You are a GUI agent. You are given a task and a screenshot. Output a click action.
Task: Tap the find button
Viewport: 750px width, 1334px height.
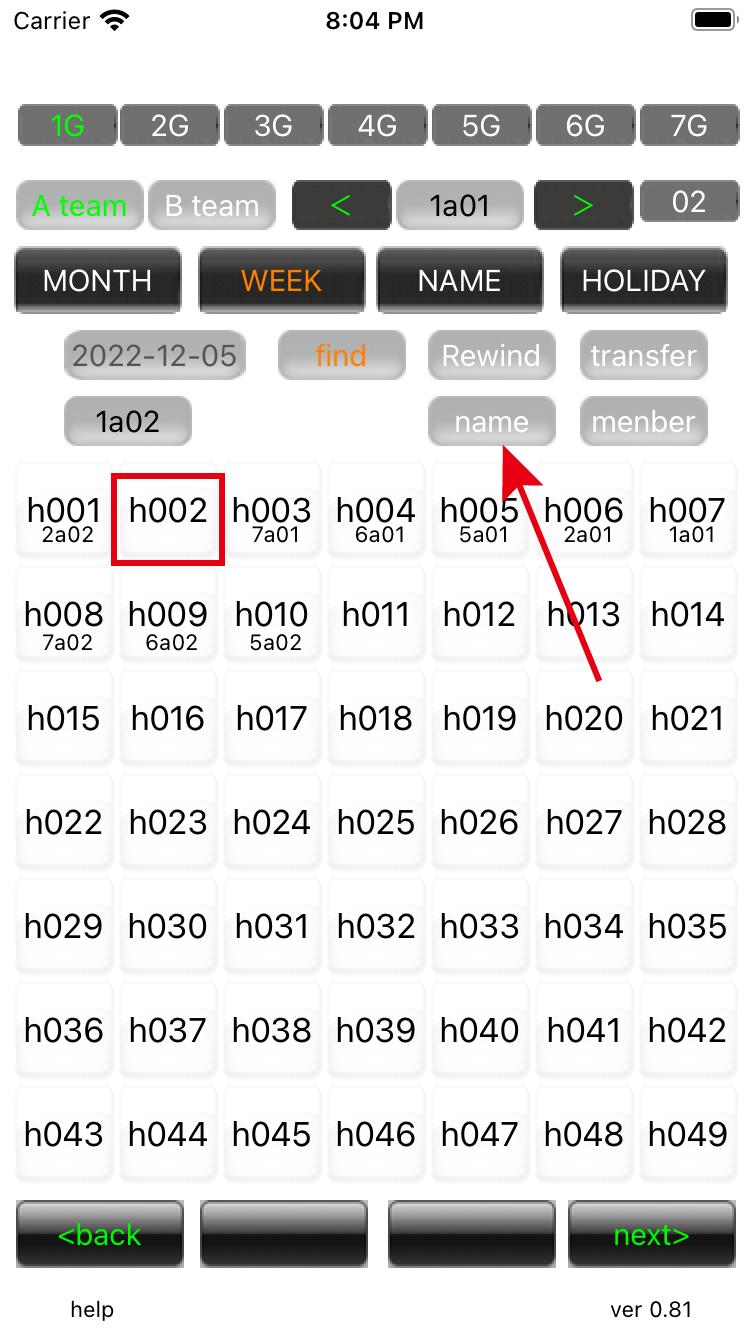click(341, 355)
